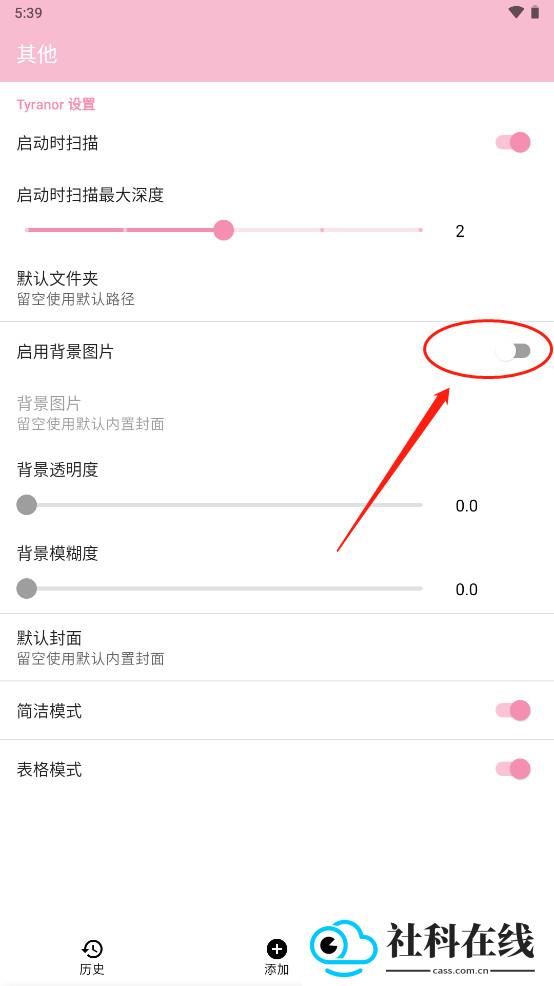Viewport: 554px width, 986px height.
Task: Open the 默认封面 setting
Action: (x=277, y=647)
